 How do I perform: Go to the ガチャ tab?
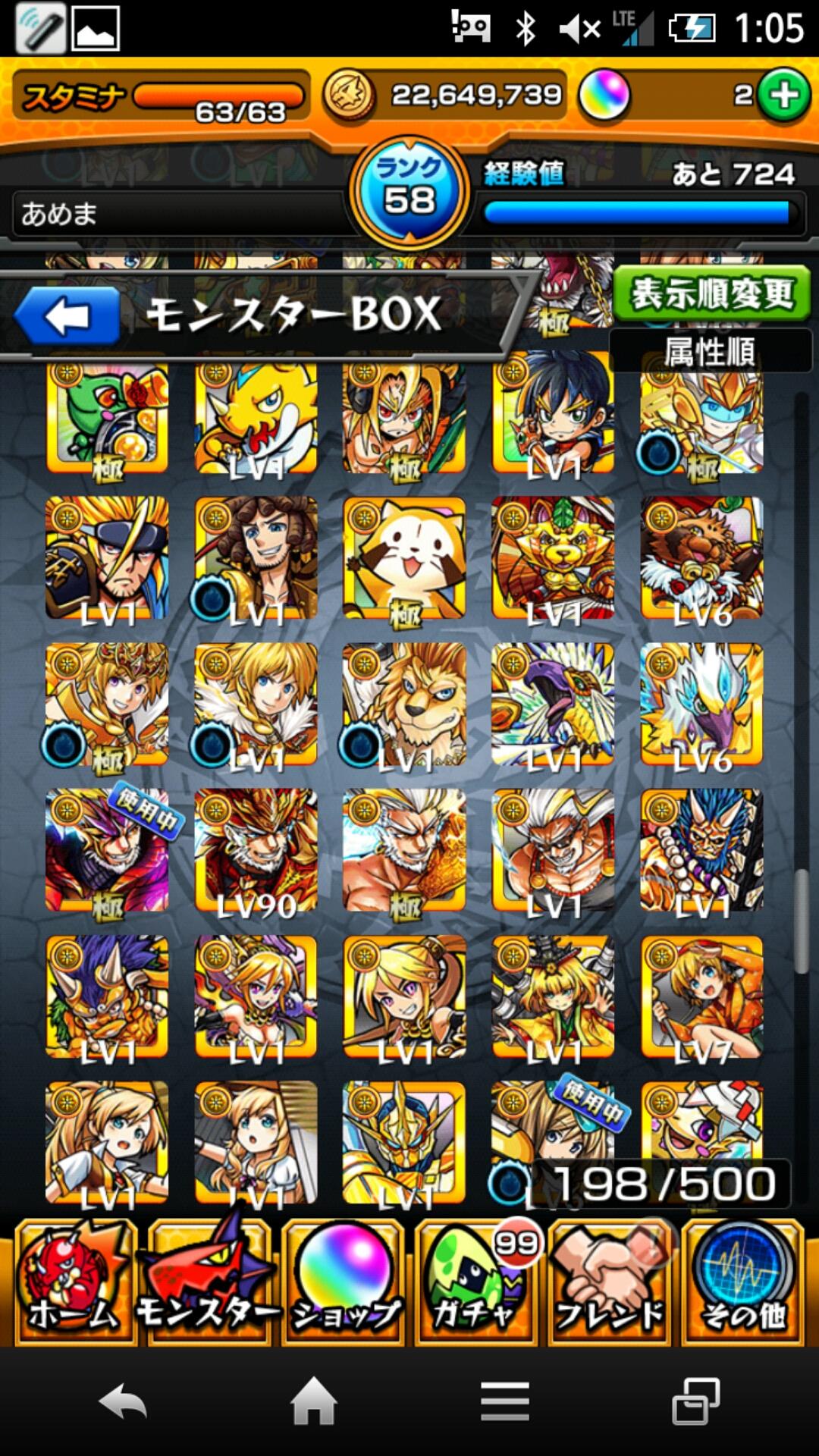pos(476,1282)
